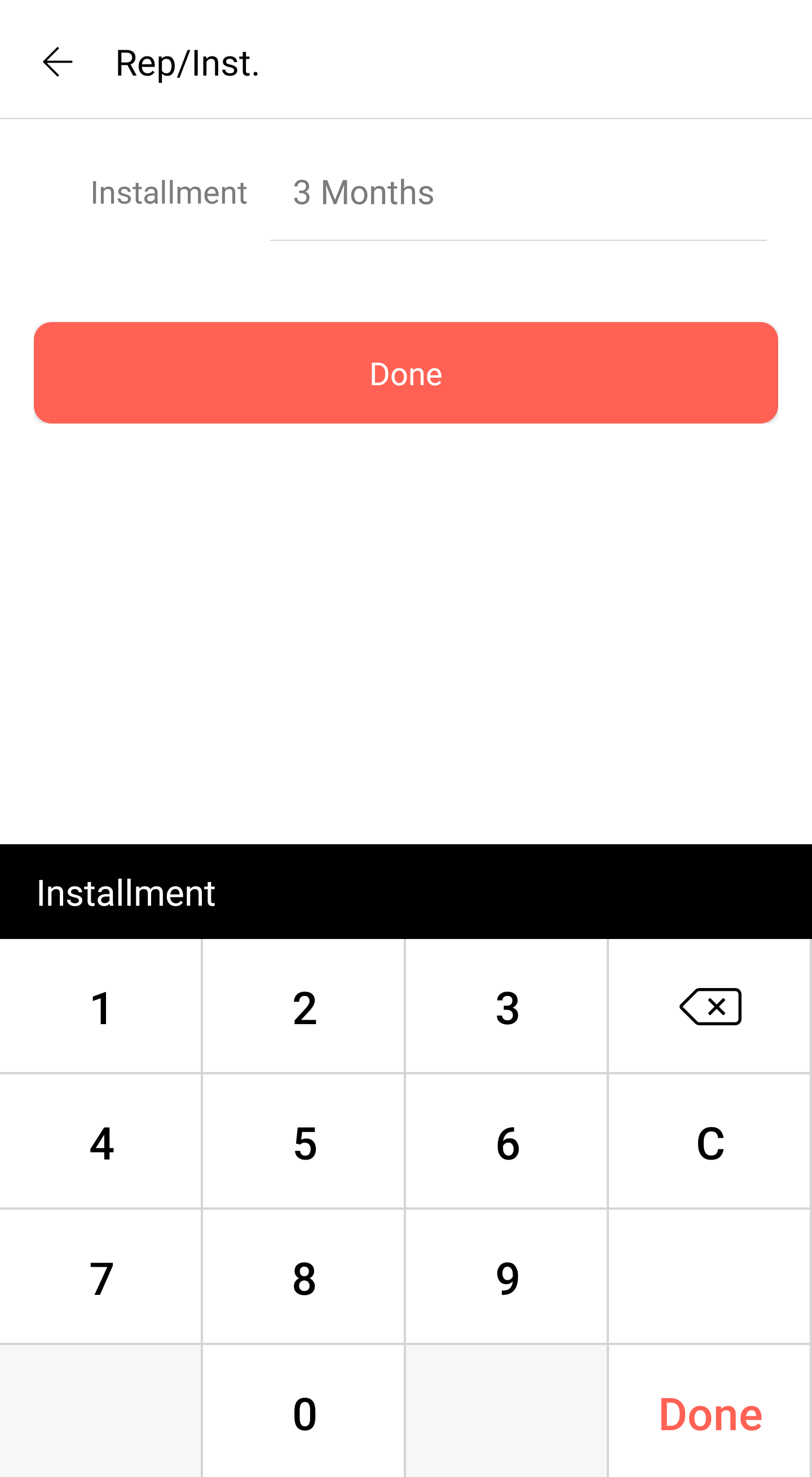Enter digit 9 on the keypad
This screenshot has height=1477, width=812.
tap(507, 1277)
